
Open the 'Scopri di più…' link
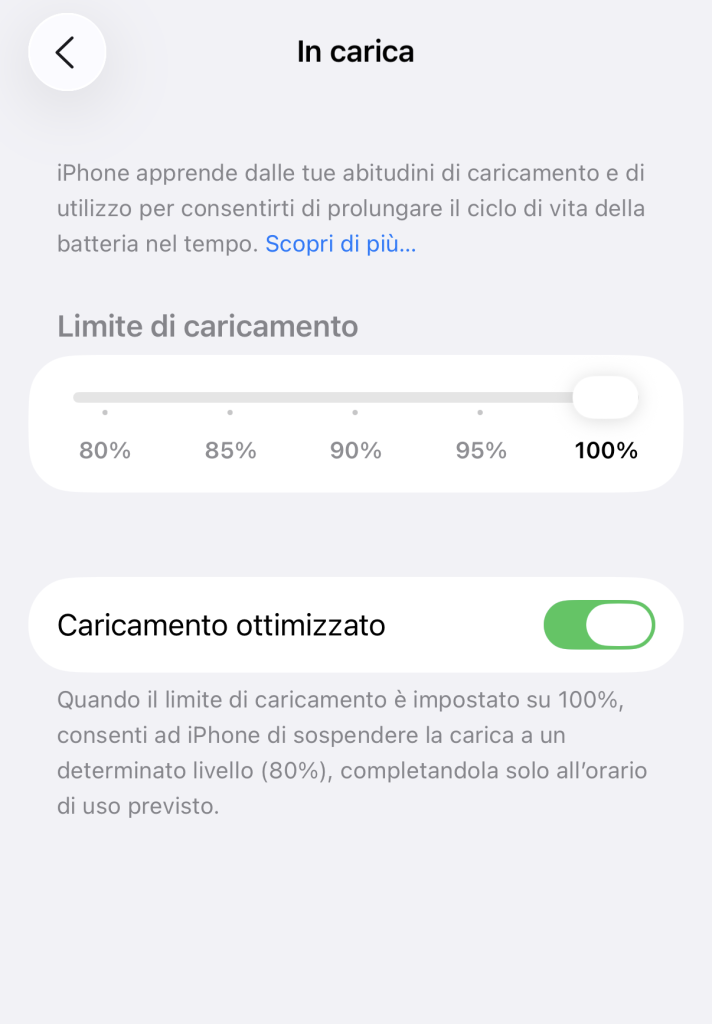point(340,244)
